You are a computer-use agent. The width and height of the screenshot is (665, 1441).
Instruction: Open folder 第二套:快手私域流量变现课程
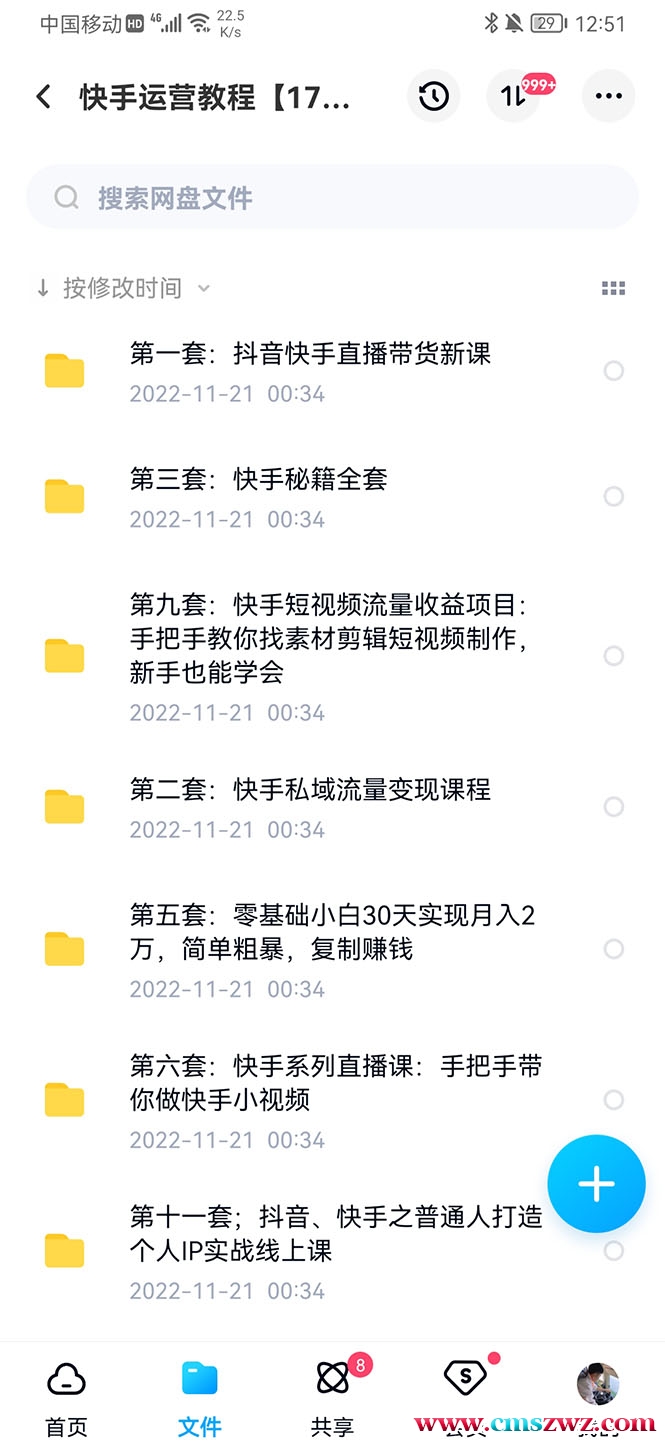(332, 807)
